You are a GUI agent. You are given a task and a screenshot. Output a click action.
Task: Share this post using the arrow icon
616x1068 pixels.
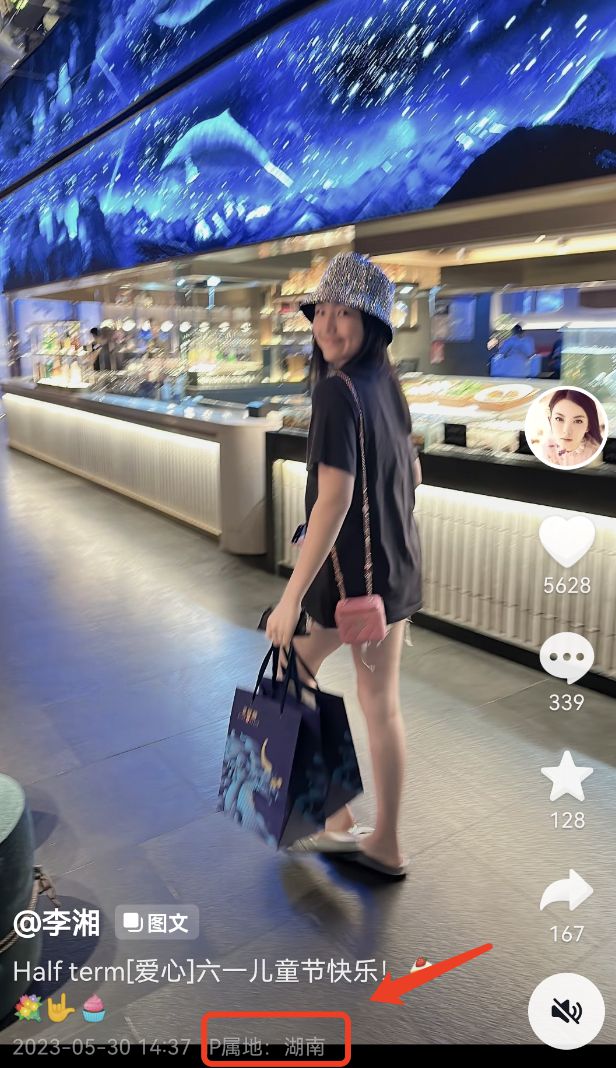pos(567,893)
